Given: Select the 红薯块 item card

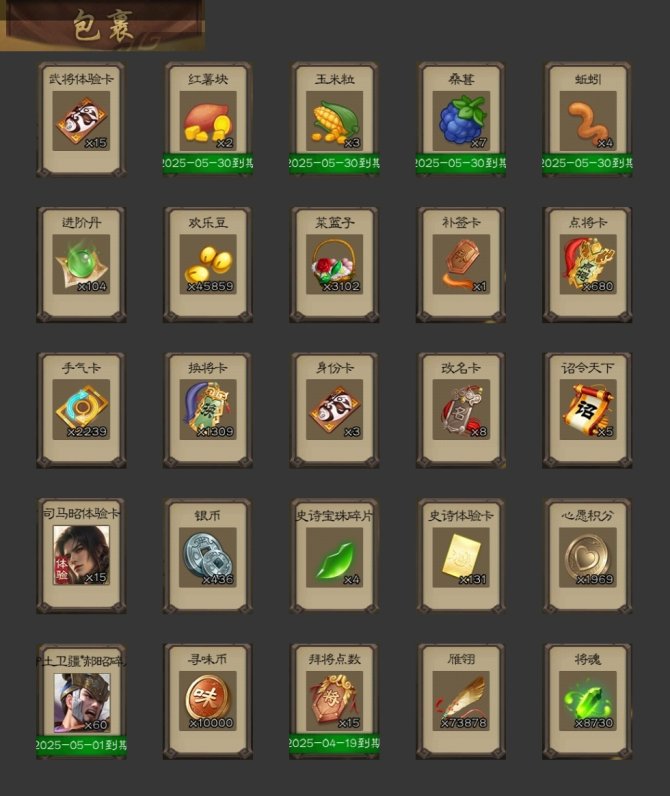Looking at the screenshot, I should click(208, 121).
